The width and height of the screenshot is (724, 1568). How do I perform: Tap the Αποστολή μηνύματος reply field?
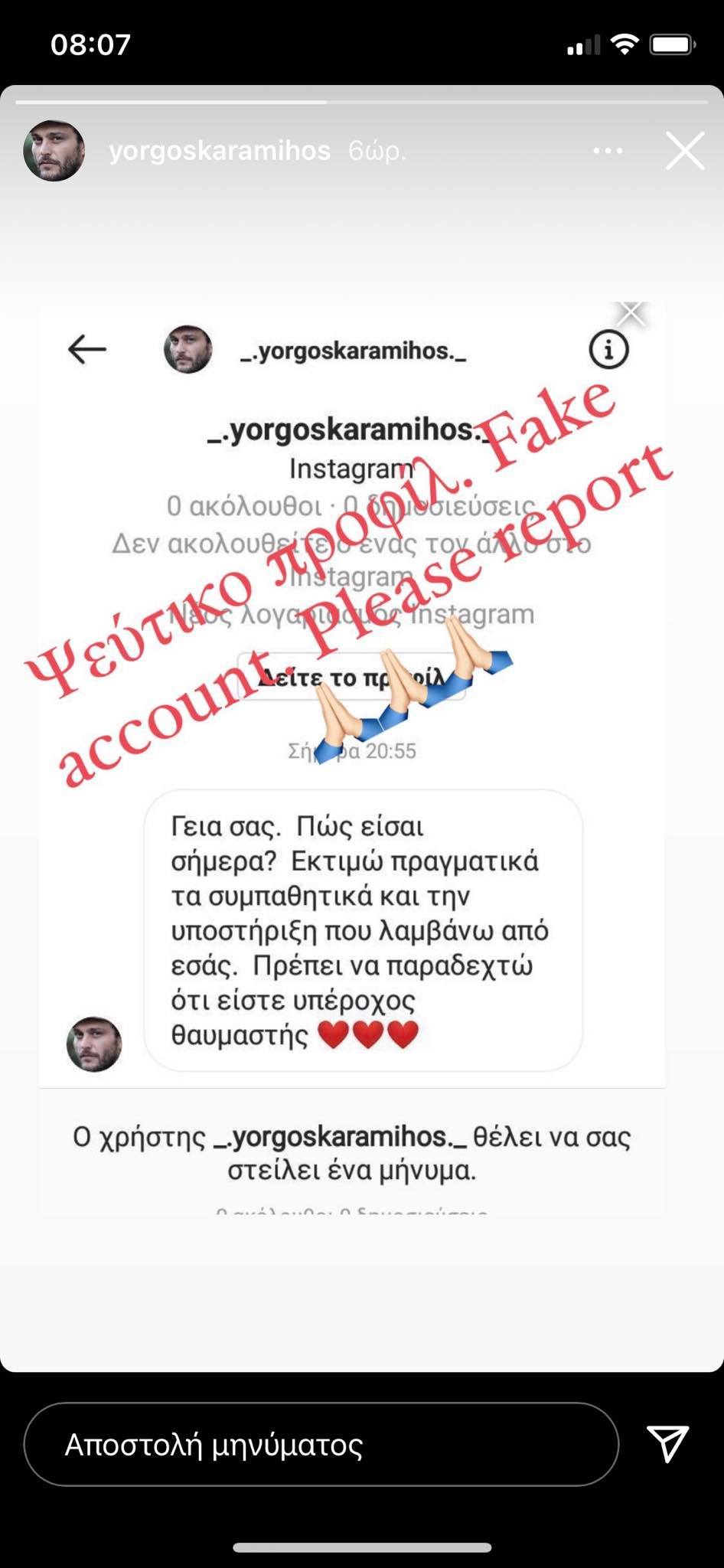321,1444
